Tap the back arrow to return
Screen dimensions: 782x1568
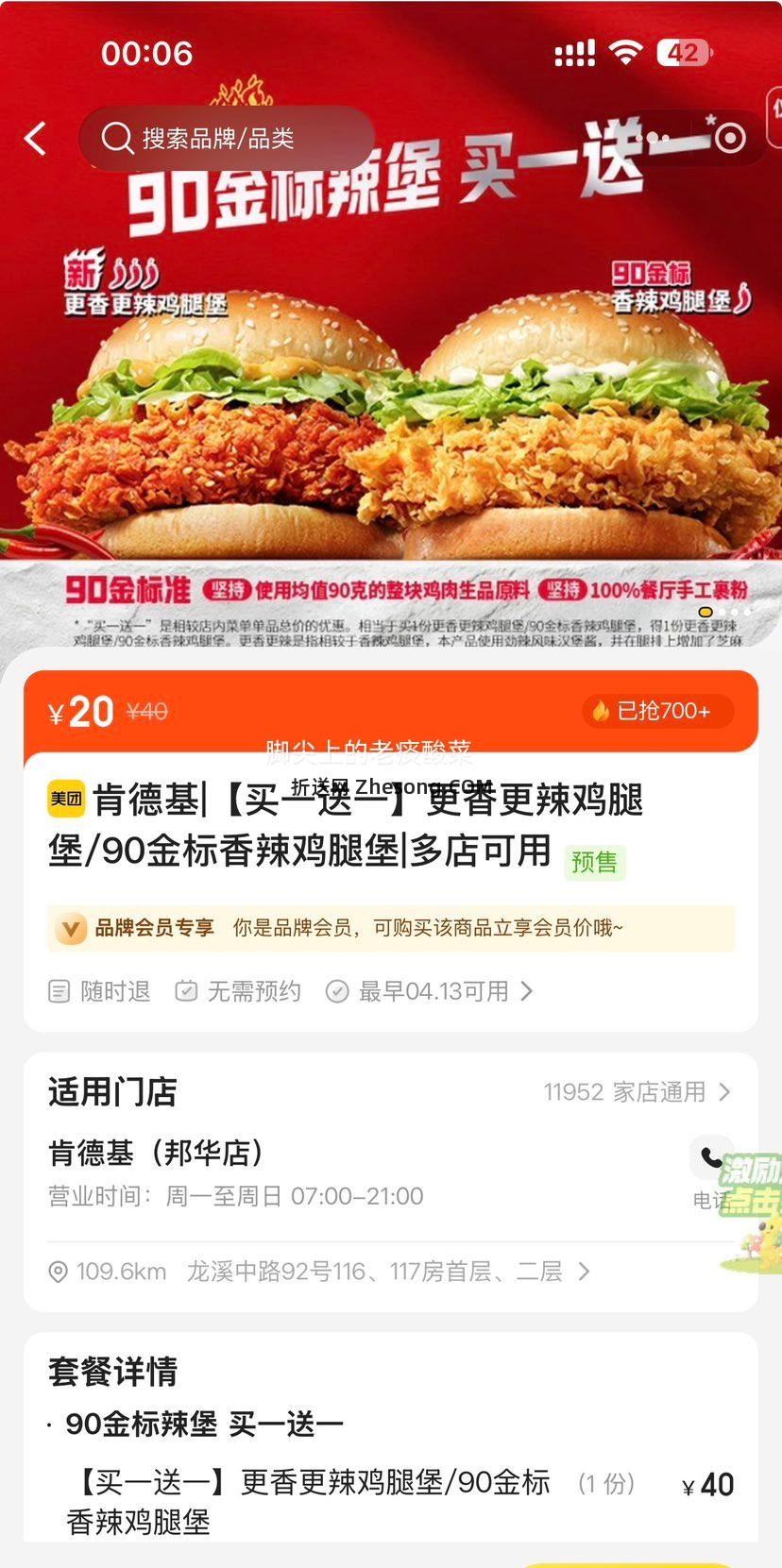(x=35, y=138)
